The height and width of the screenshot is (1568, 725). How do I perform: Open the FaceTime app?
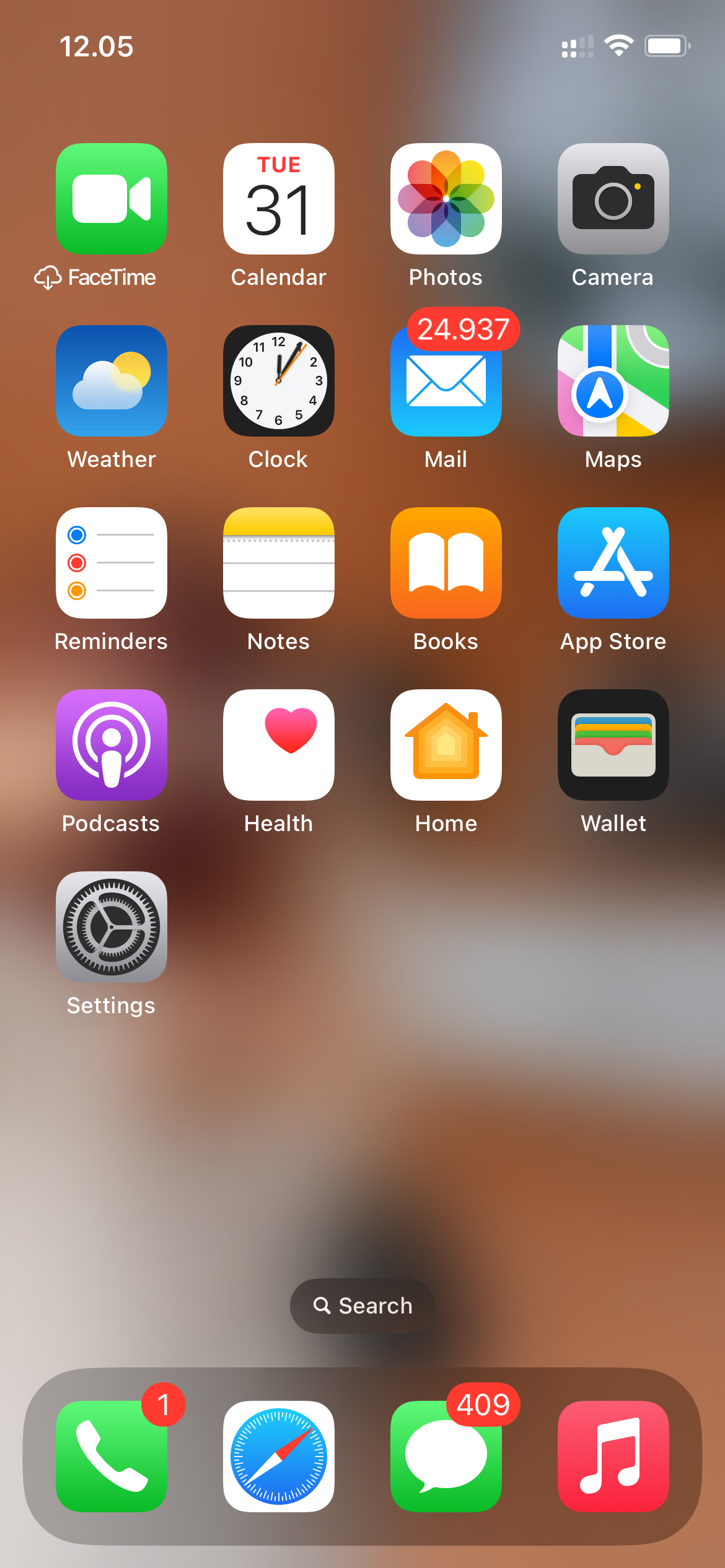pos(112,199)
